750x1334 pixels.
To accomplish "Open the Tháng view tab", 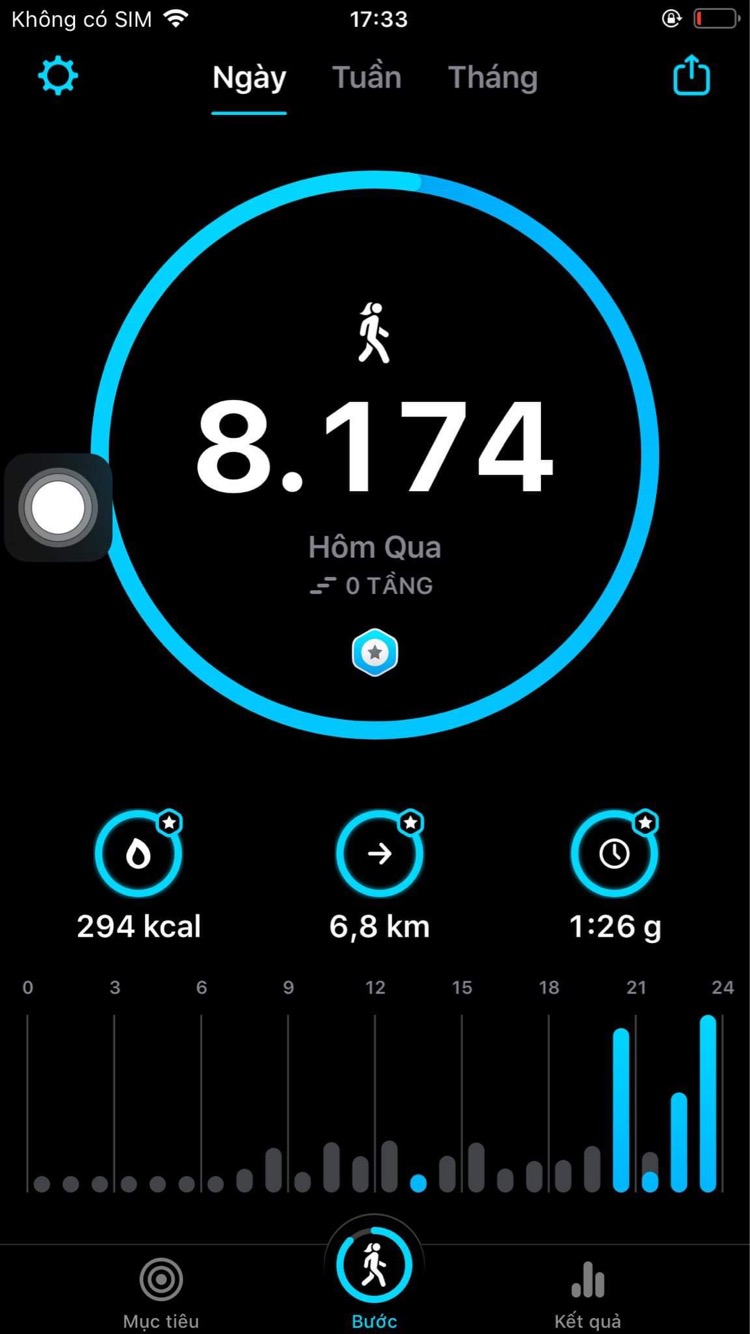I will pos(492,77).
